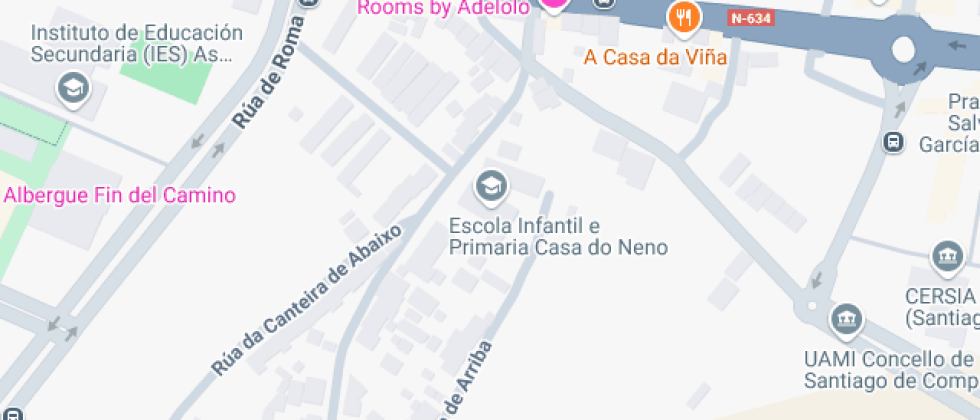Select the A Casa da Viña restaurant pin

pyautogui.click(x=684, y=16)
